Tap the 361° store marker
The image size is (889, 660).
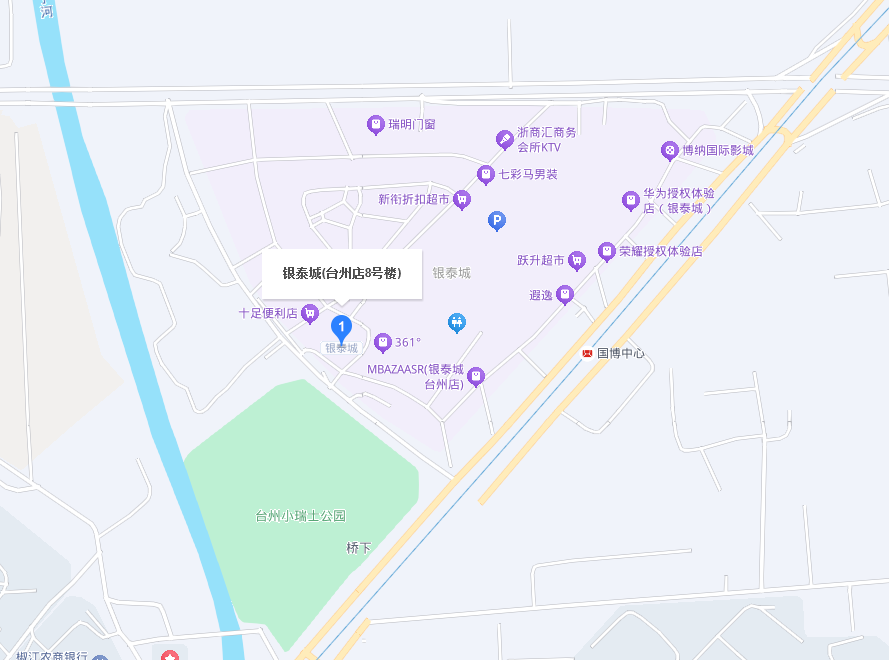(x=382, y=343)
